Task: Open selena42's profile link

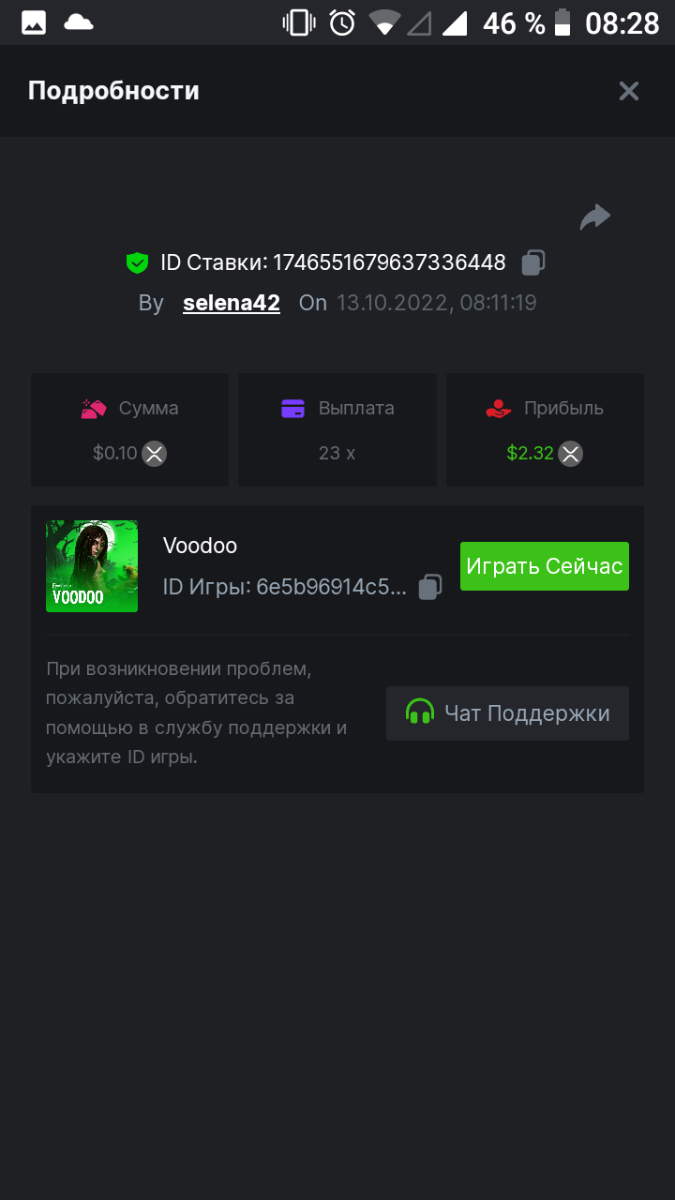Action: (x=231, y=303)
